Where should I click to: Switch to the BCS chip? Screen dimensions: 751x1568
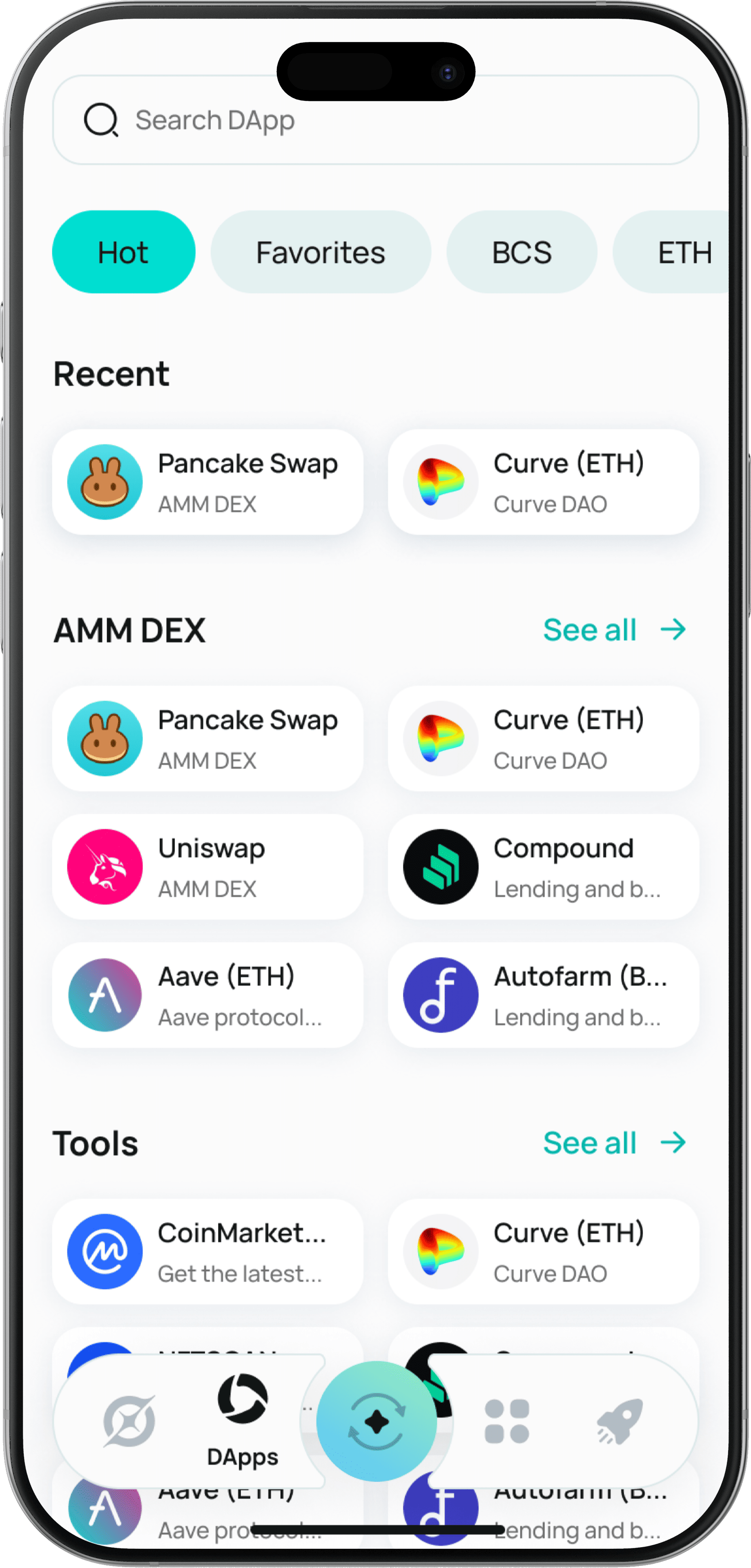pyautogui.click(x=521, y=252)
